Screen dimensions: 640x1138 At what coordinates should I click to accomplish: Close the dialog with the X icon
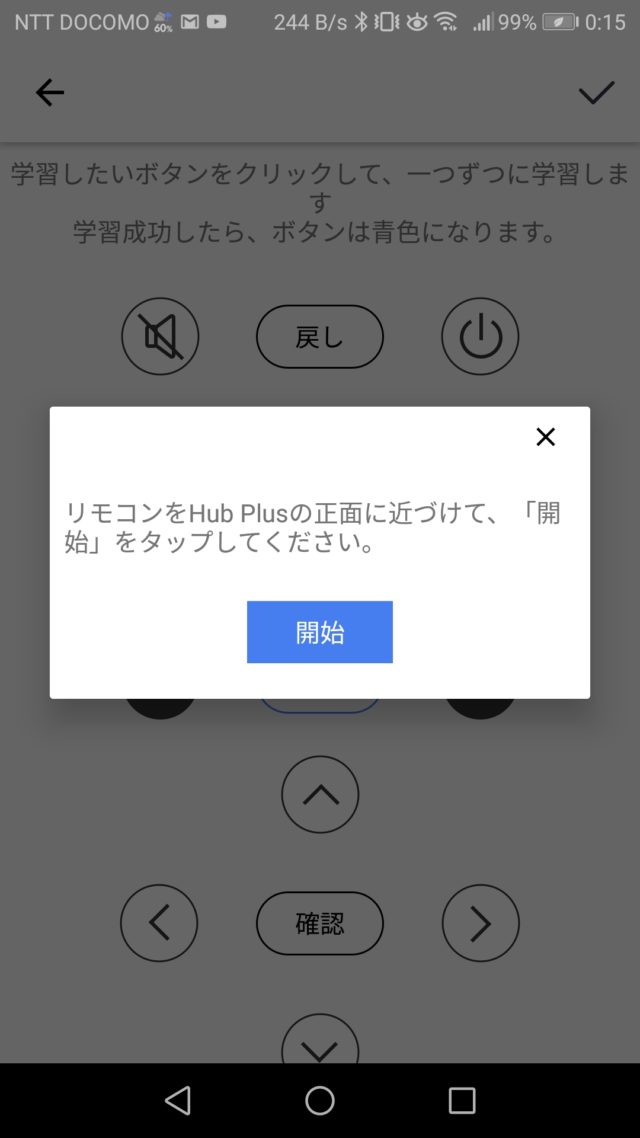pos(545,436)
